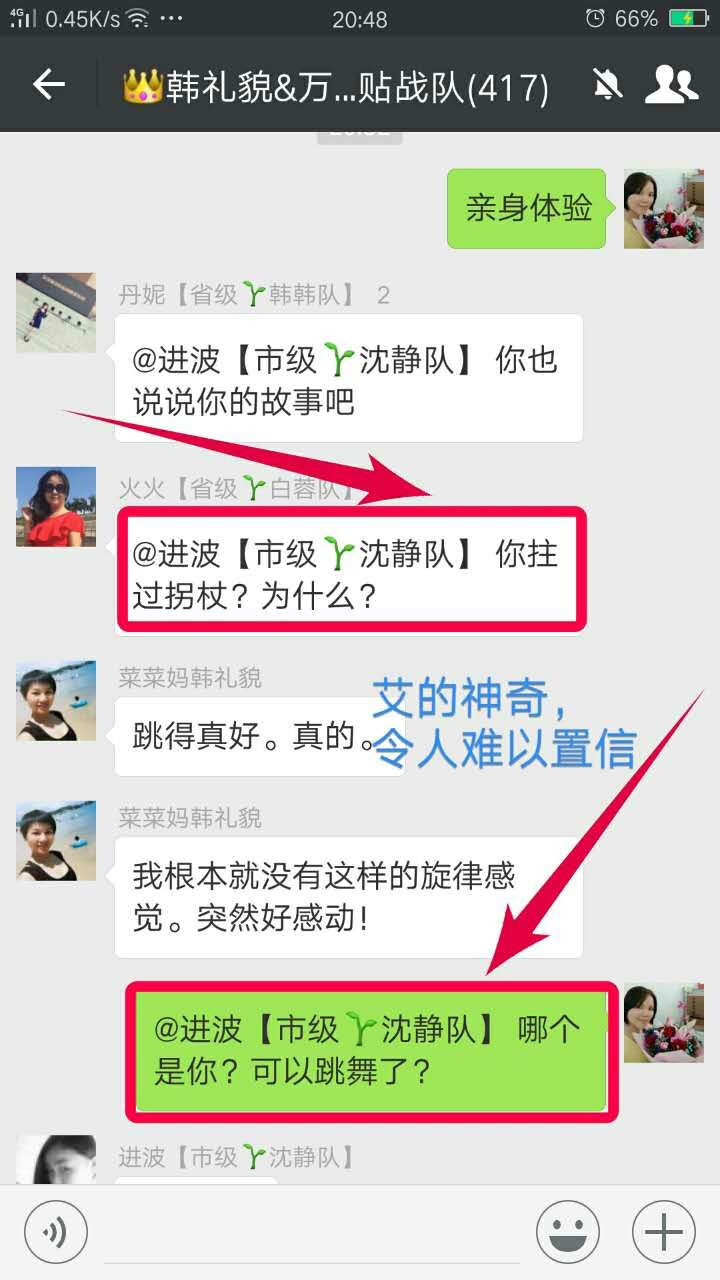View avatar beside "跳得真好。真的" message
720x1280 pixels.
pos(56,700)
